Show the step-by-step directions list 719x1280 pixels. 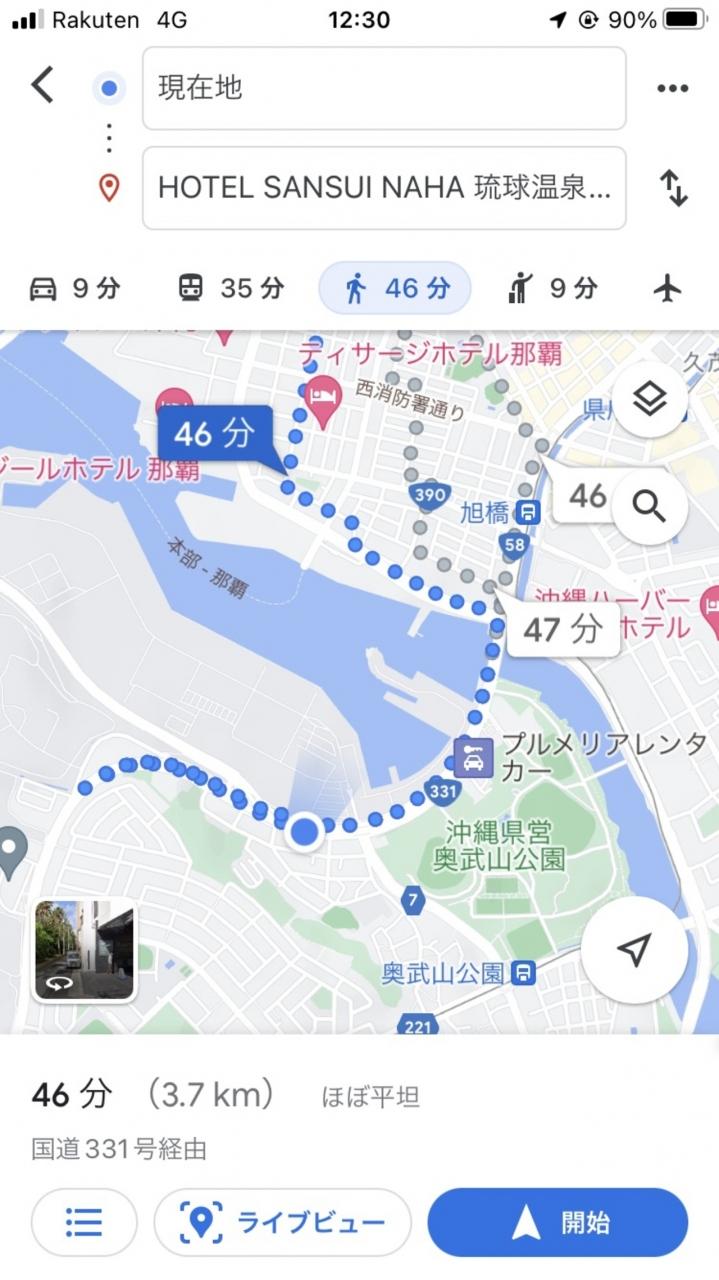click(84, 1222)
